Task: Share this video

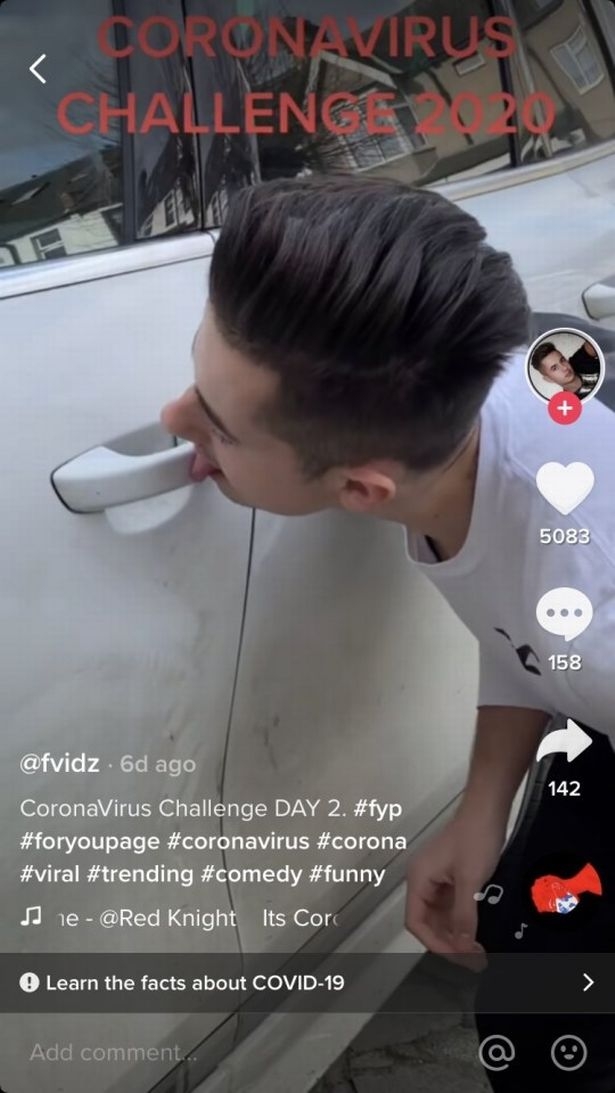Action: tap(564, 743)
